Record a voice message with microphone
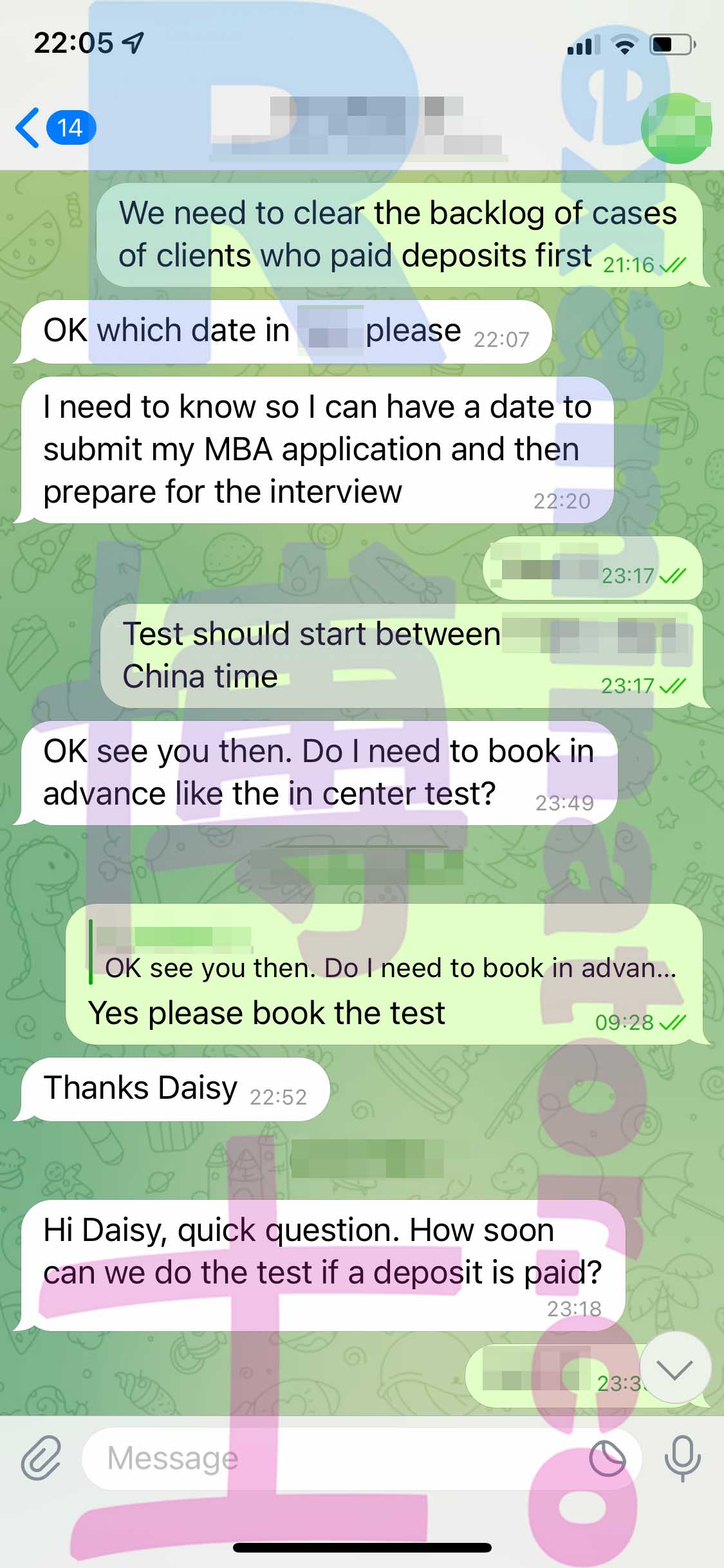This screenshot has height=1568, width=724. (682, 1458)
